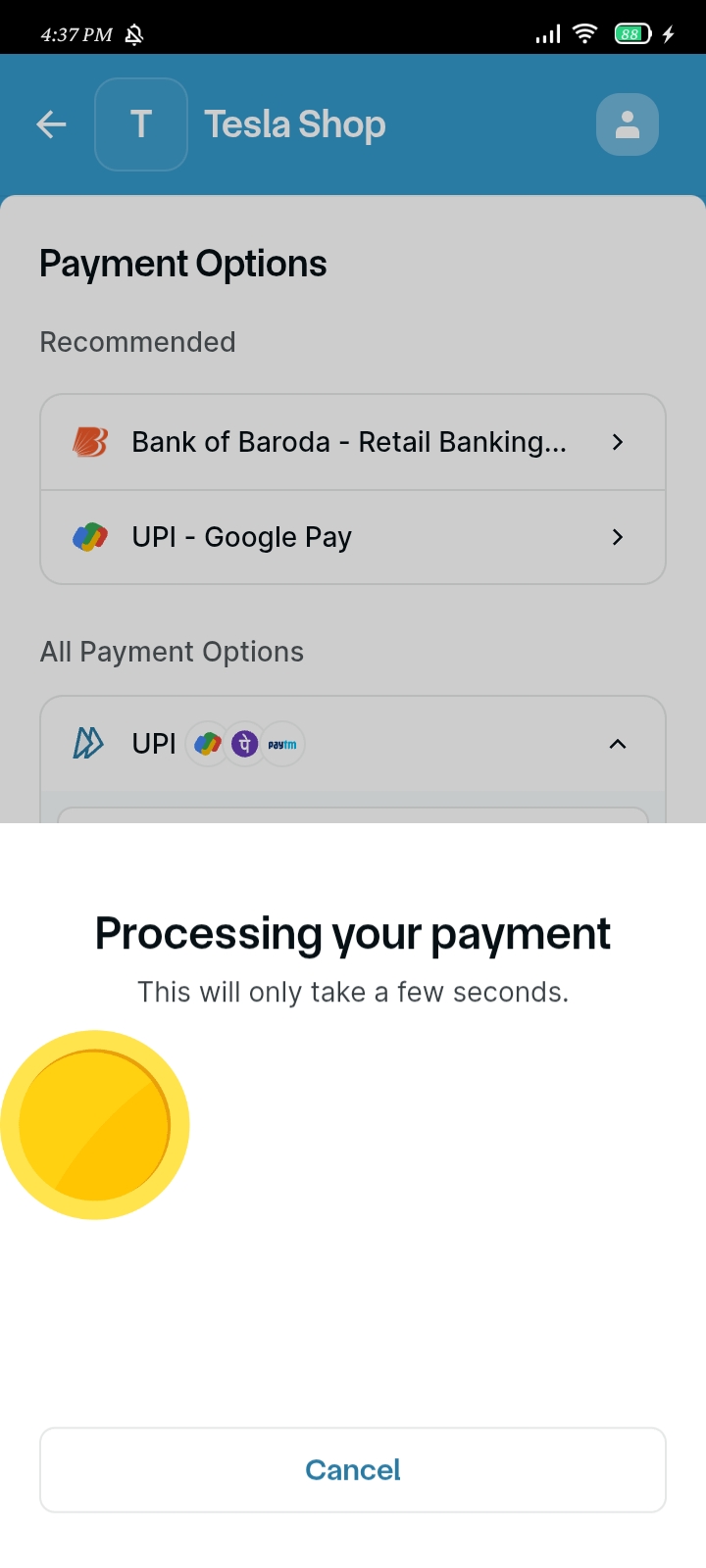Select Bank of Baroda Retail Banking option
706x1568 pixels.
353,442
